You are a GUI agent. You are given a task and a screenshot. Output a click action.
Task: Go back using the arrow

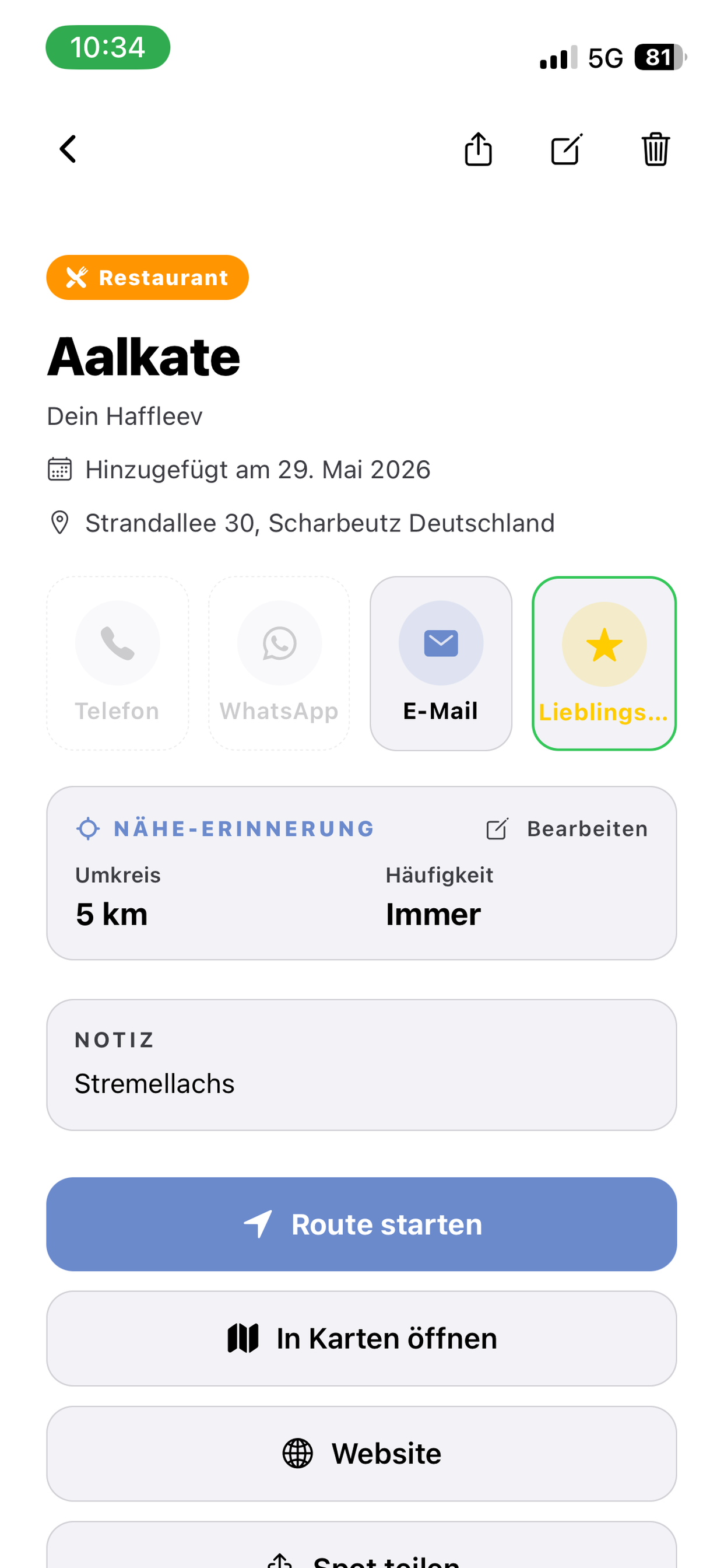pos(68,149)
